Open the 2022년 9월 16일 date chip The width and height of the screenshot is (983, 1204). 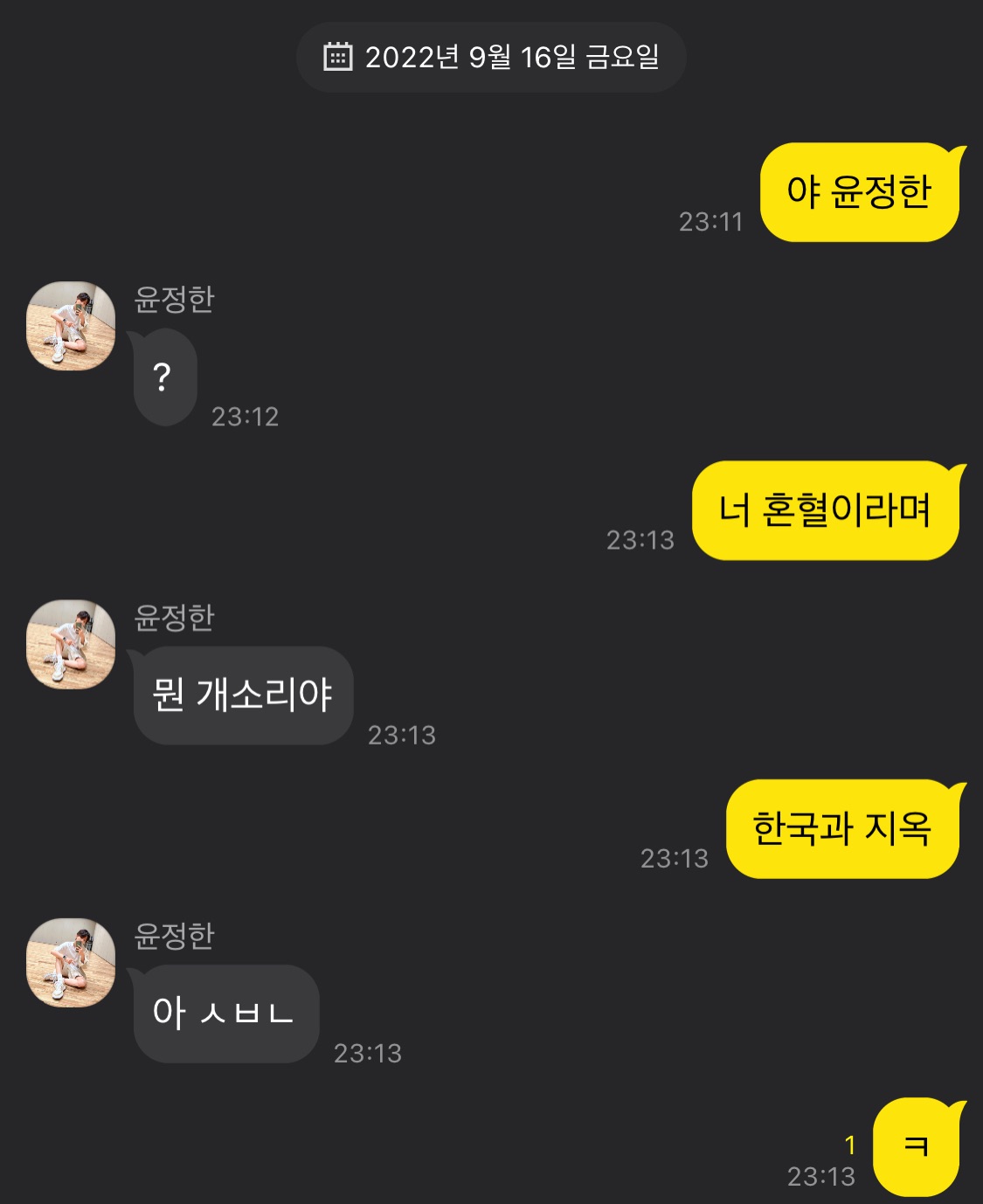pyautogui.click(x=491, y=58)
